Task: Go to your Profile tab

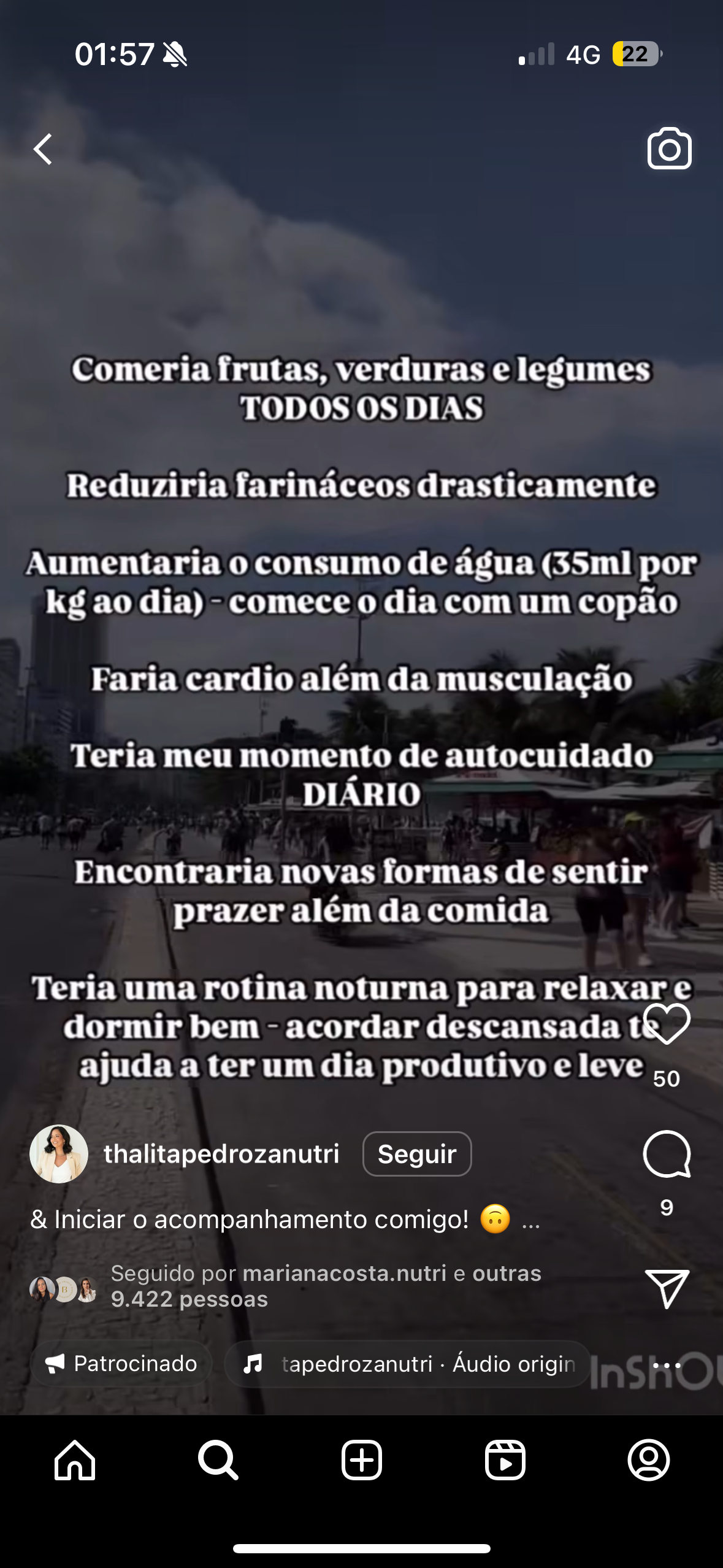Action: pos(649,1460)
